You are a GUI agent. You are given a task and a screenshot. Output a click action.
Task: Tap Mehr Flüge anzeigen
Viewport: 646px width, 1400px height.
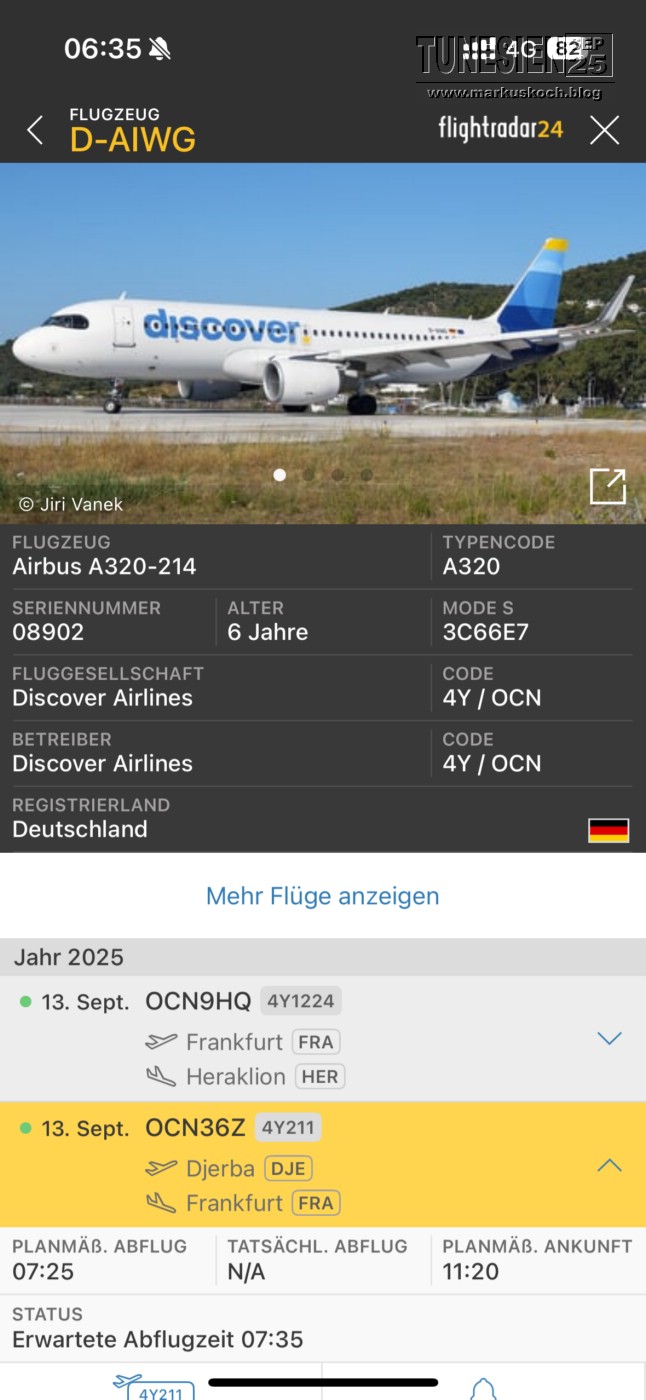click(322, 896)
